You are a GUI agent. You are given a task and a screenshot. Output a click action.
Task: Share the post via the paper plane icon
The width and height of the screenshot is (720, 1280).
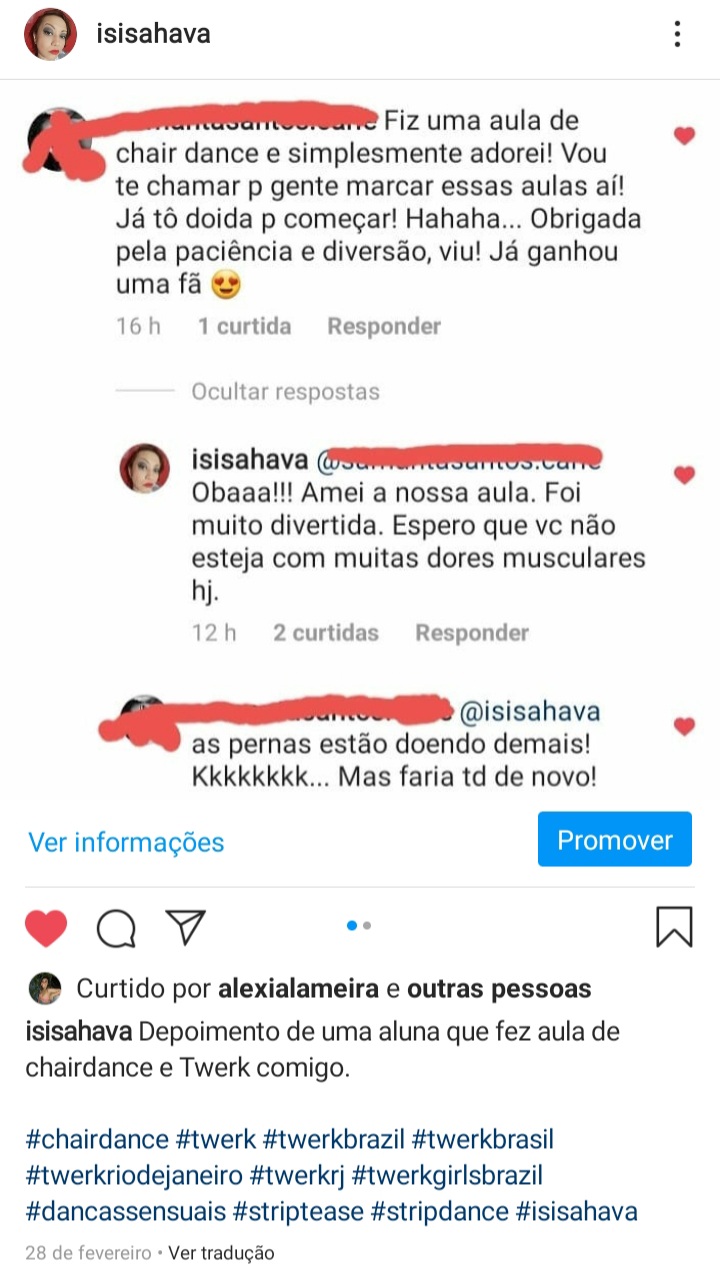pos(186,927)
